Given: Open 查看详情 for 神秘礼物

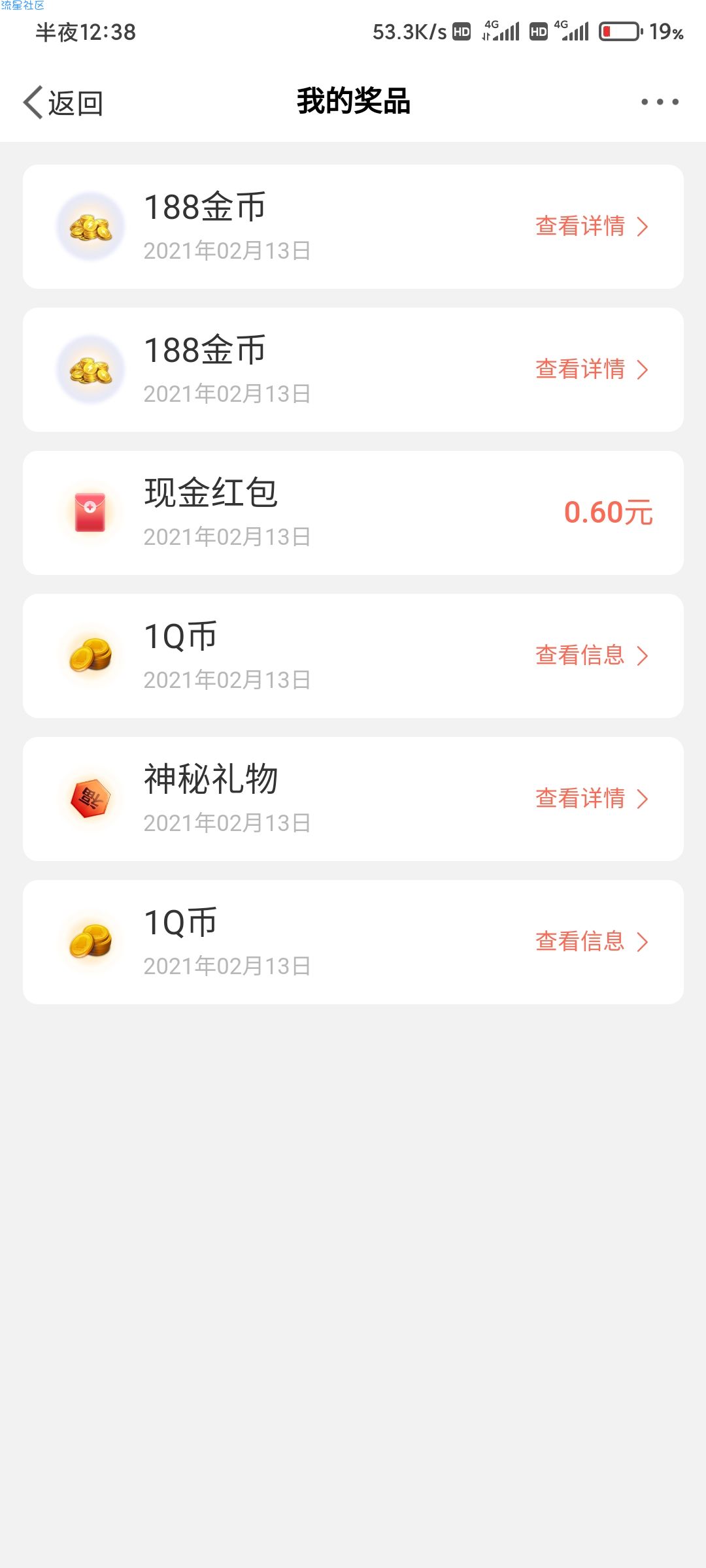Looking at the screenshot, I should point(592,798).
